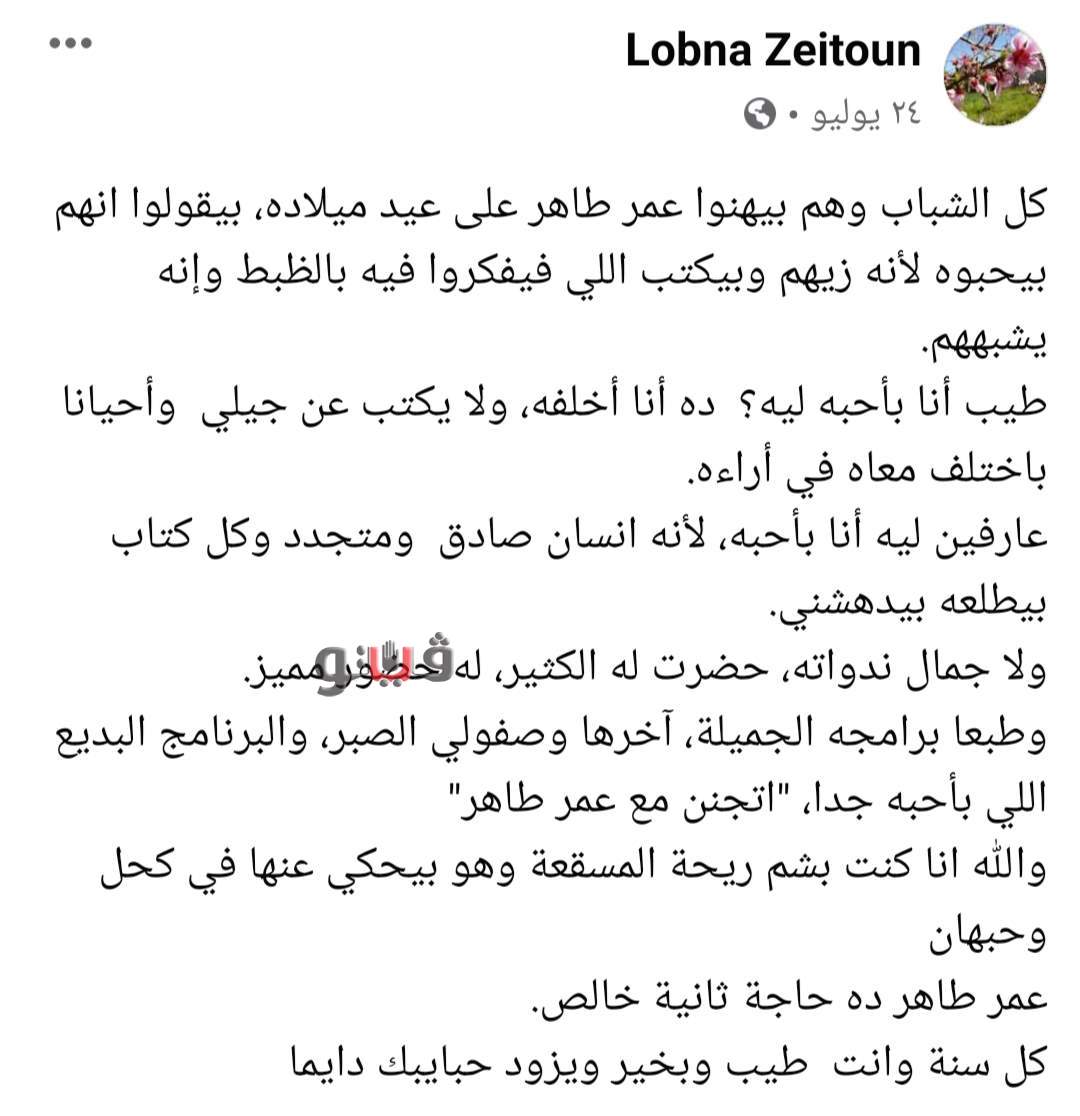Open Lobna Zeitoun's profile picture
The image size is (1080, 1116).
994,75
